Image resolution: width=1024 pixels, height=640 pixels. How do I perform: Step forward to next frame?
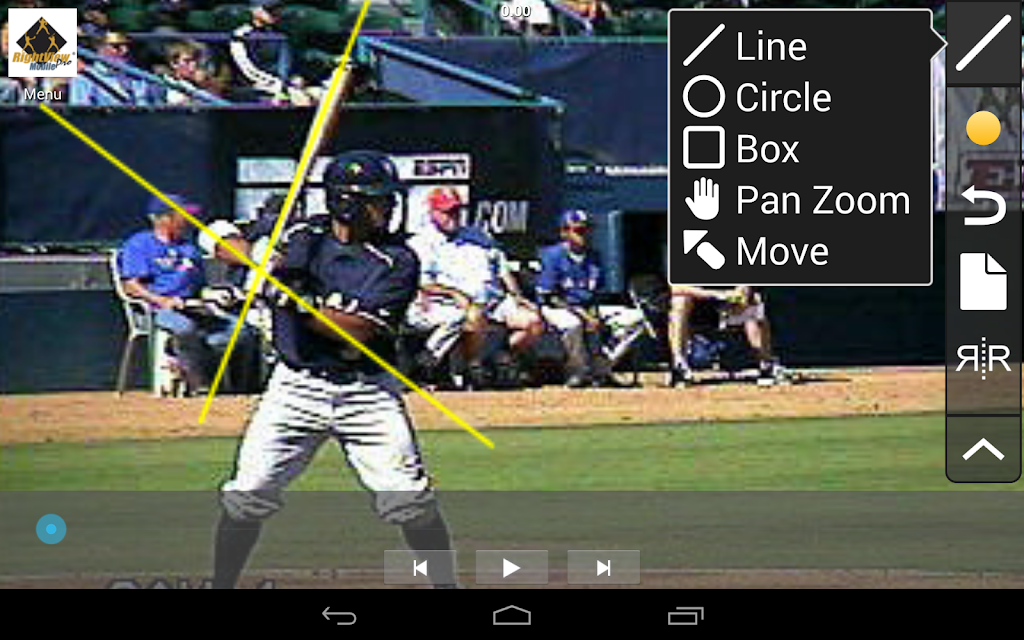(603, 568)
